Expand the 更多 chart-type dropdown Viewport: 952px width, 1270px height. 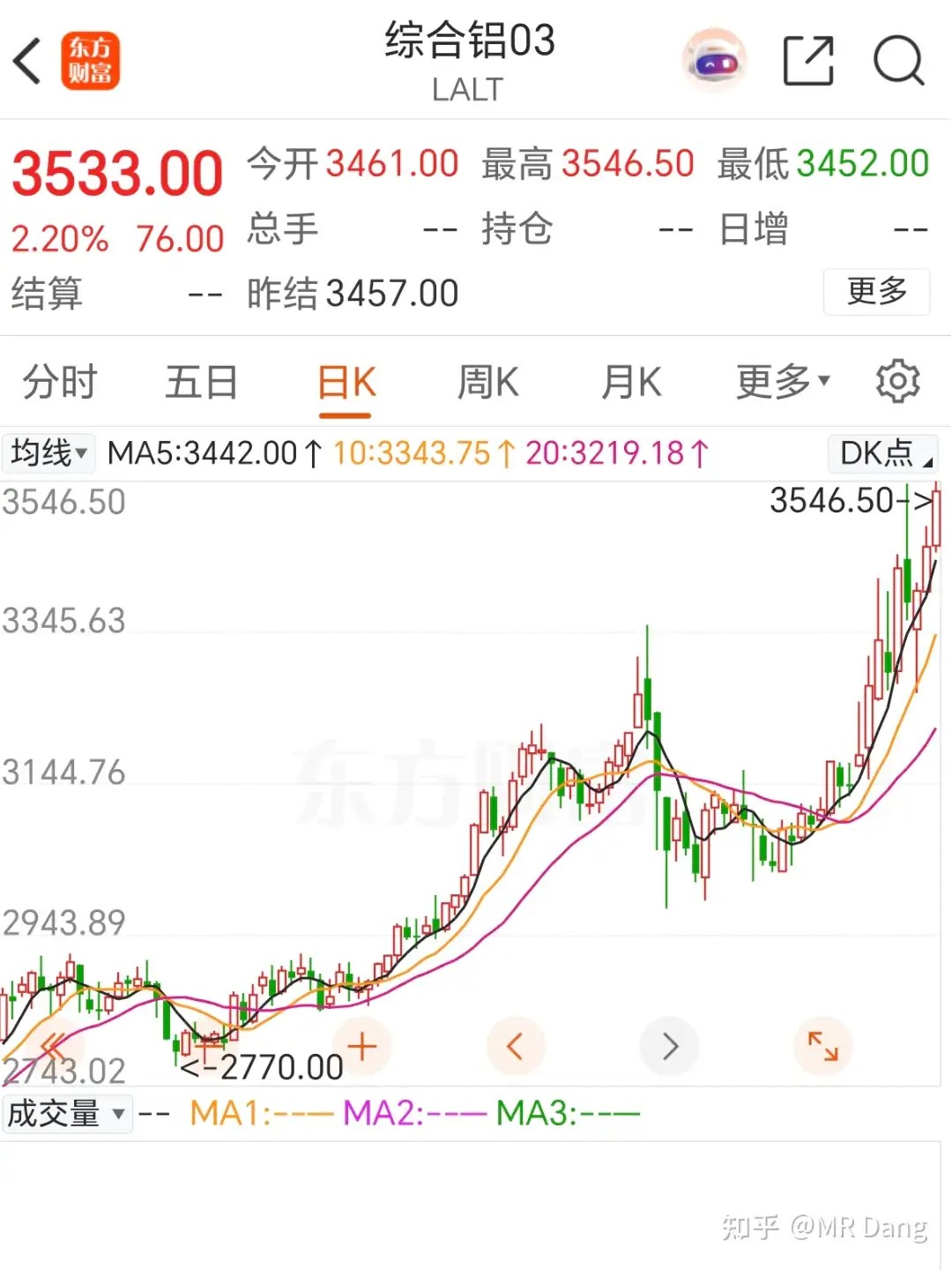point(781,381)
